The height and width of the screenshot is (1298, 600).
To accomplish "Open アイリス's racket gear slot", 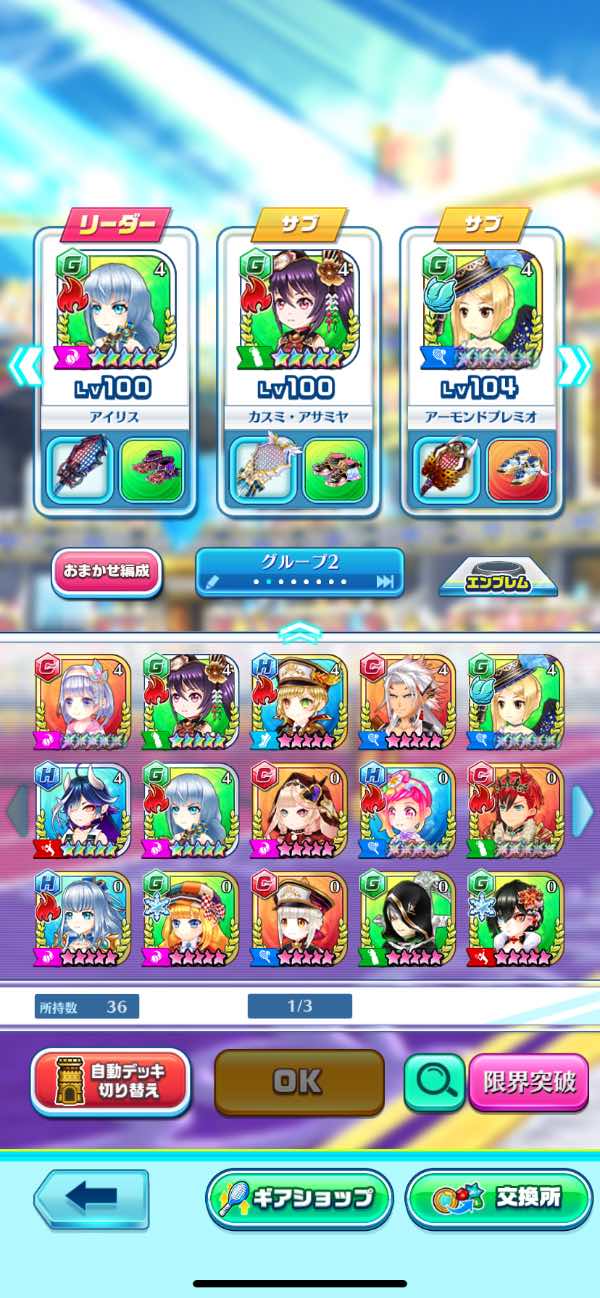I will (82, 470).
